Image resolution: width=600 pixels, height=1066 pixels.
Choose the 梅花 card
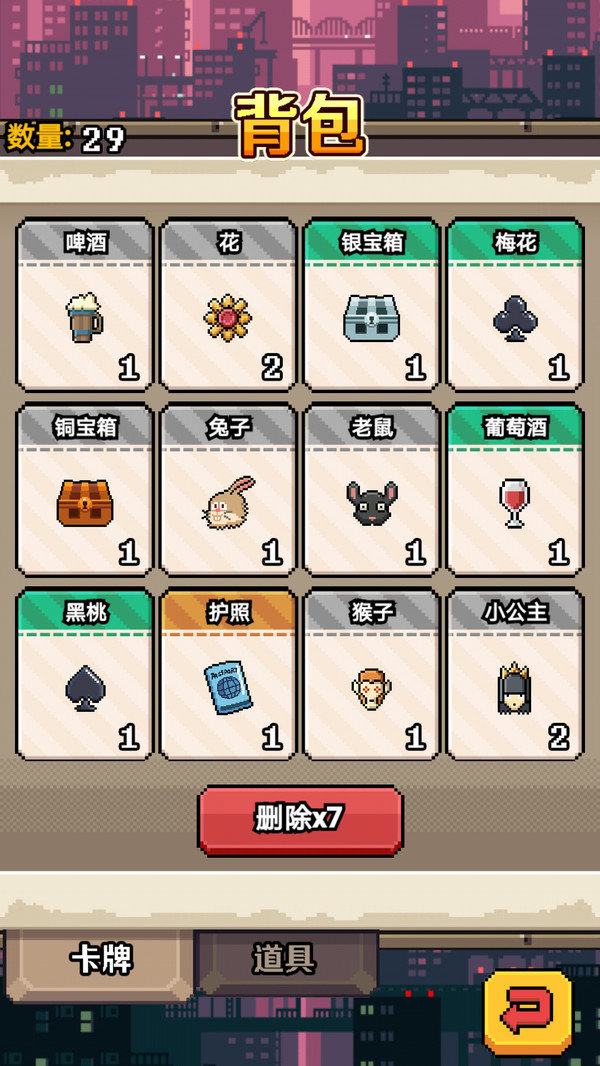point(515,305)
